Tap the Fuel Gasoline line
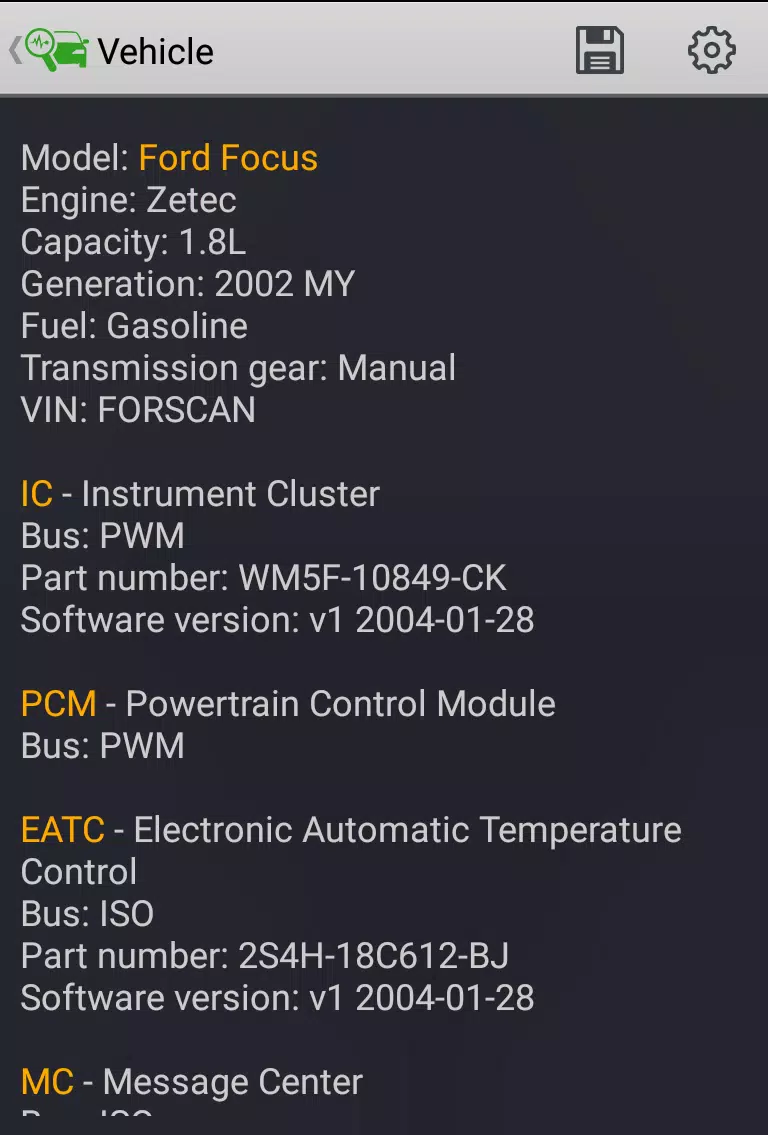 pos(133,325)
